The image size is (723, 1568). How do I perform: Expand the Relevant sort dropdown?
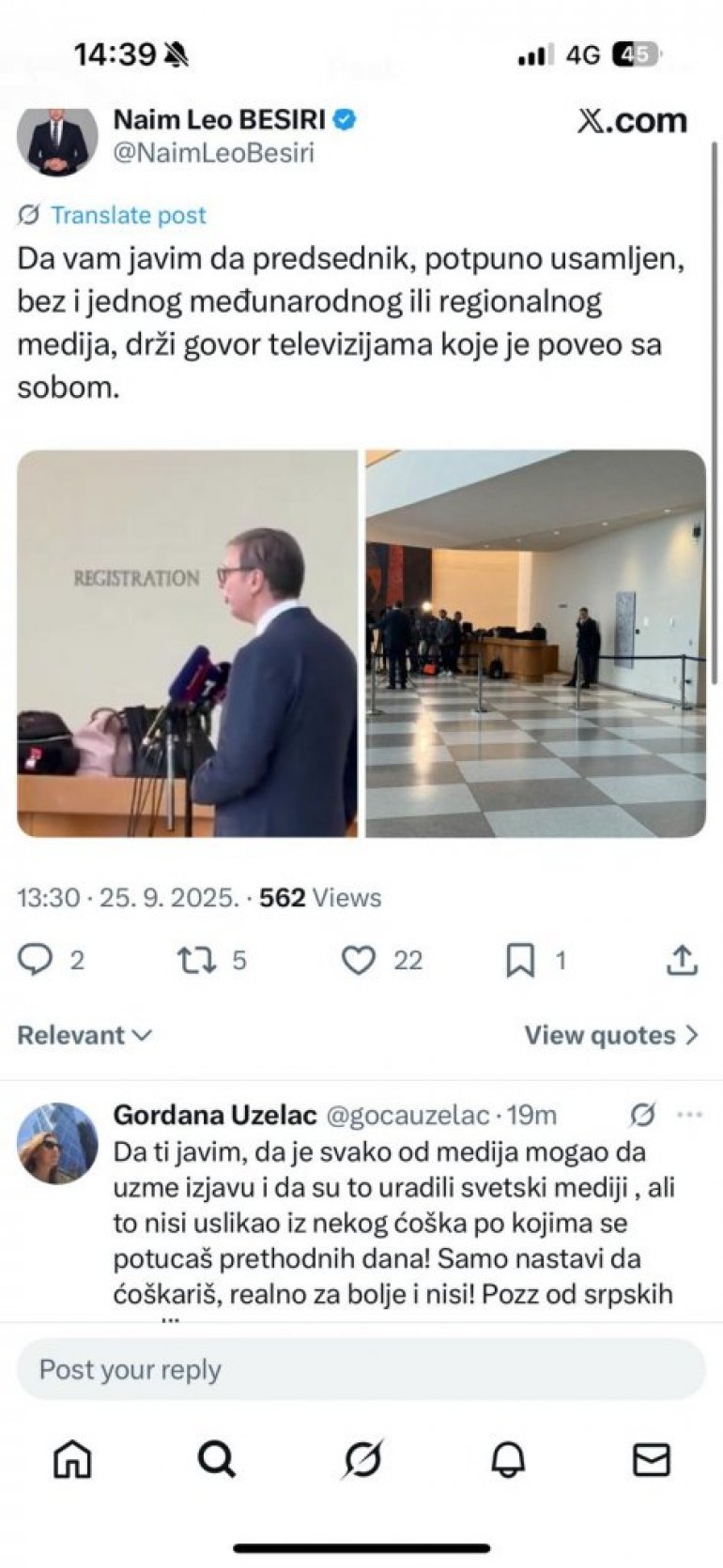tap(85, 1035)
